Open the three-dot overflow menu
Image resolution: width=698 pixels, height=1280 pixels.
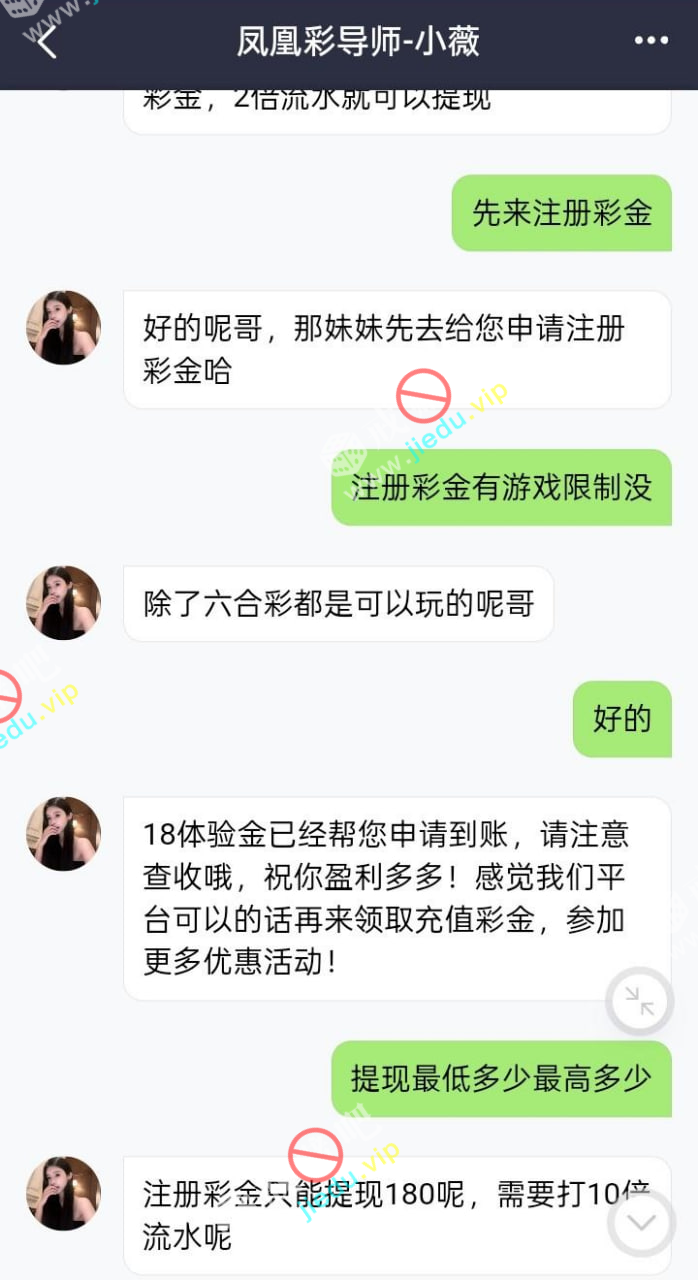point(651,41)
